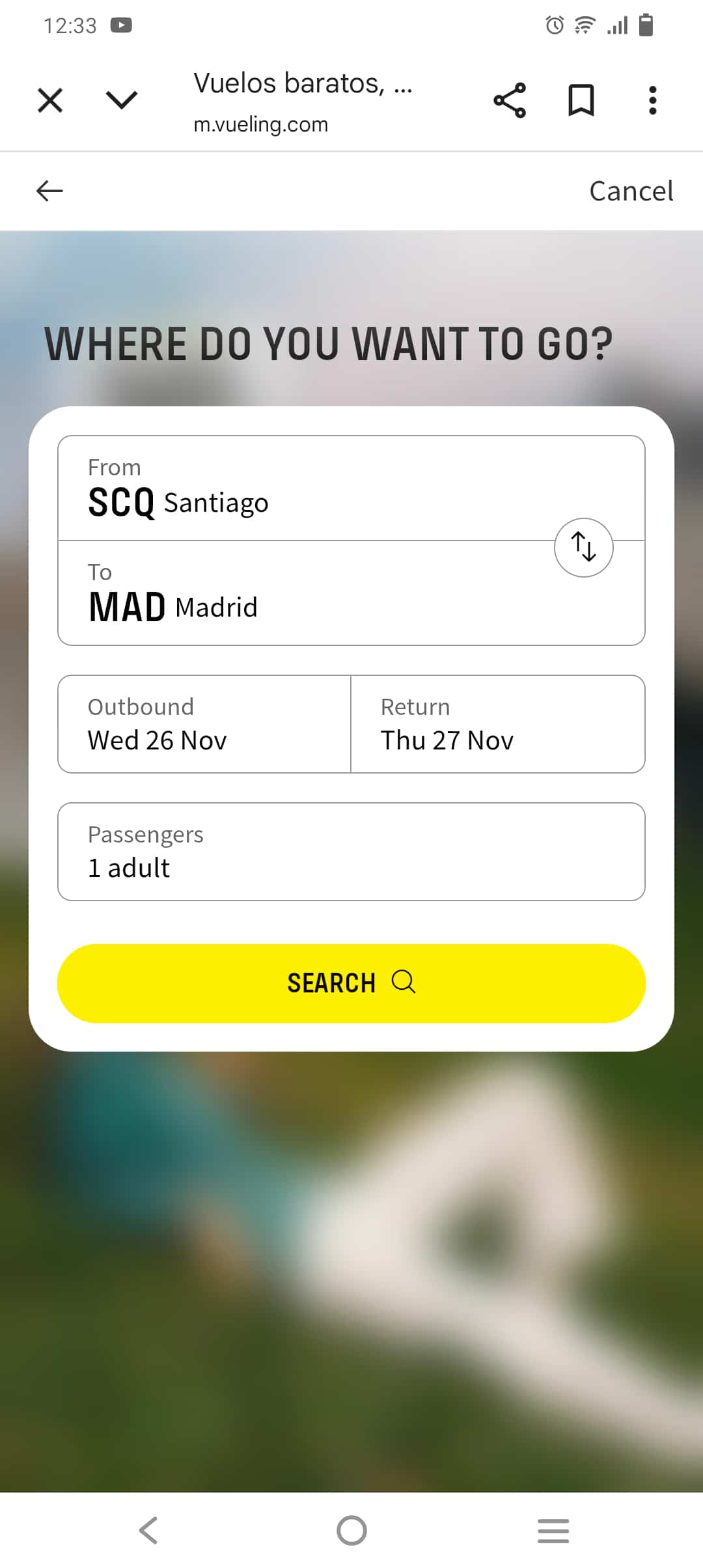Close the custom browser tab
This screenshot has width=703, height=1568.
point(49,100)
